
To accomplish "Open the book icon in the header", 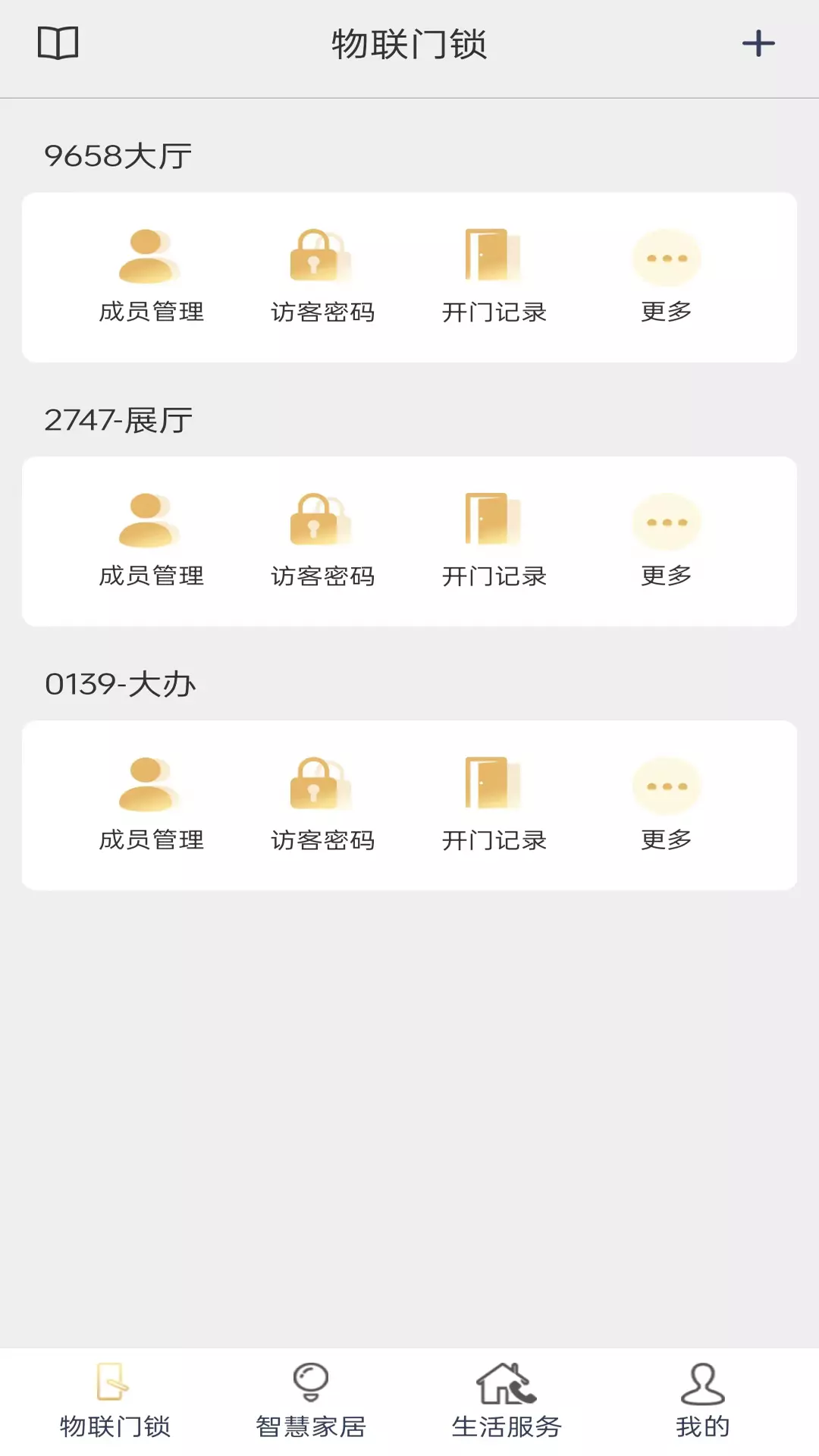I will tap(58, 43).
